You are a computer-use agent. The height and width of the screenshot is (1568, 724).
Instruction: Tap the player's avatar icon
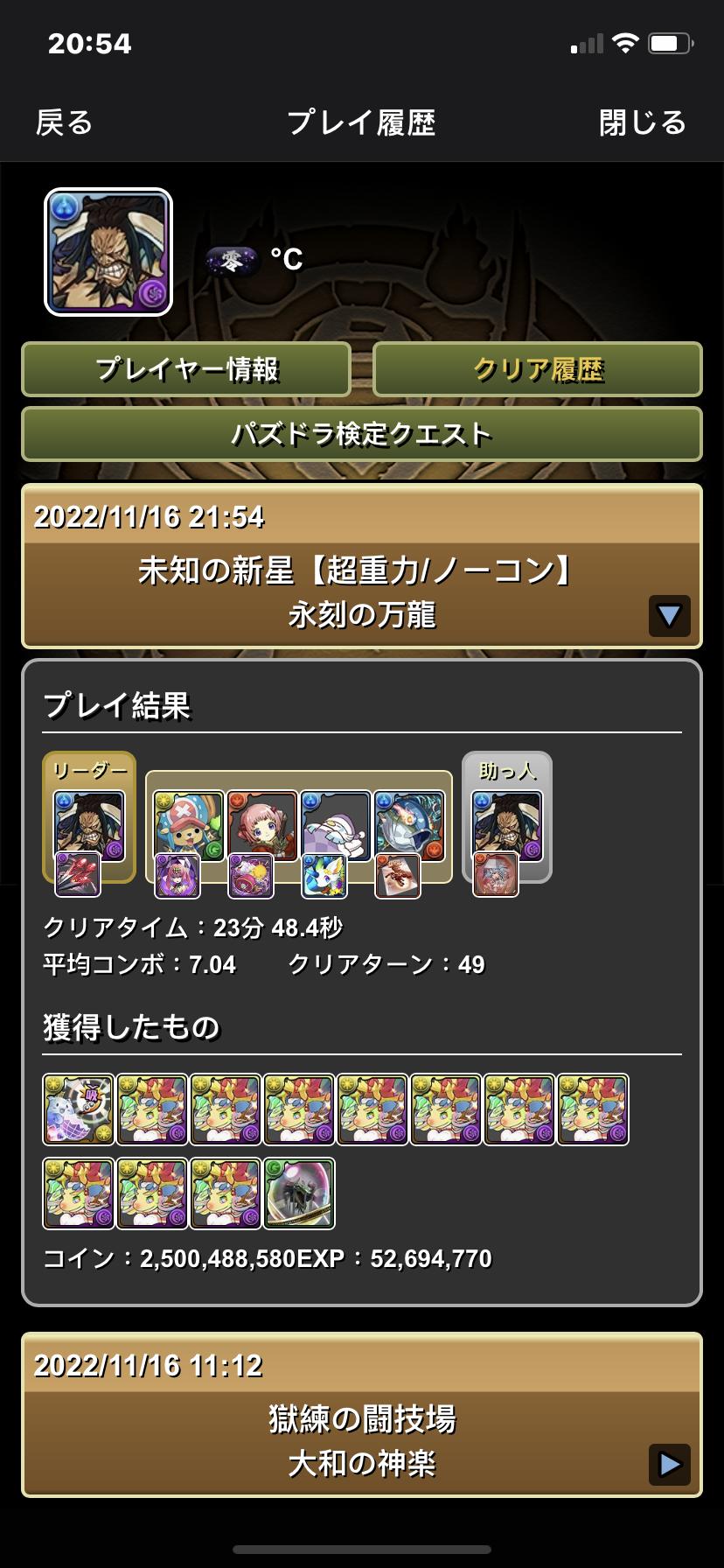(108, 252)
